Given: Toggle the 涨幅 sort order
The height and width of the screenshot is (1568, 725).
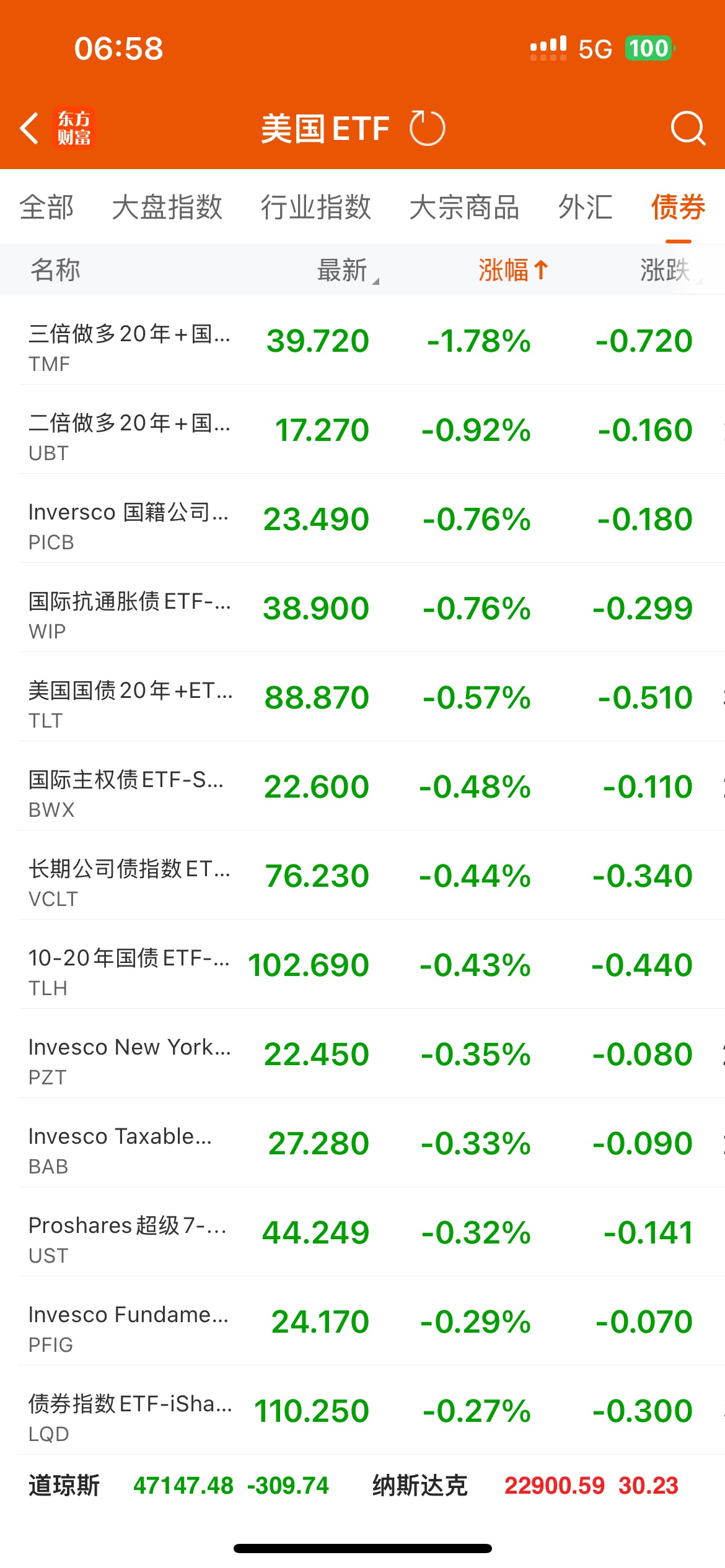Looking at the screenshot, I should pyautogui.click(x=512, y=270).
